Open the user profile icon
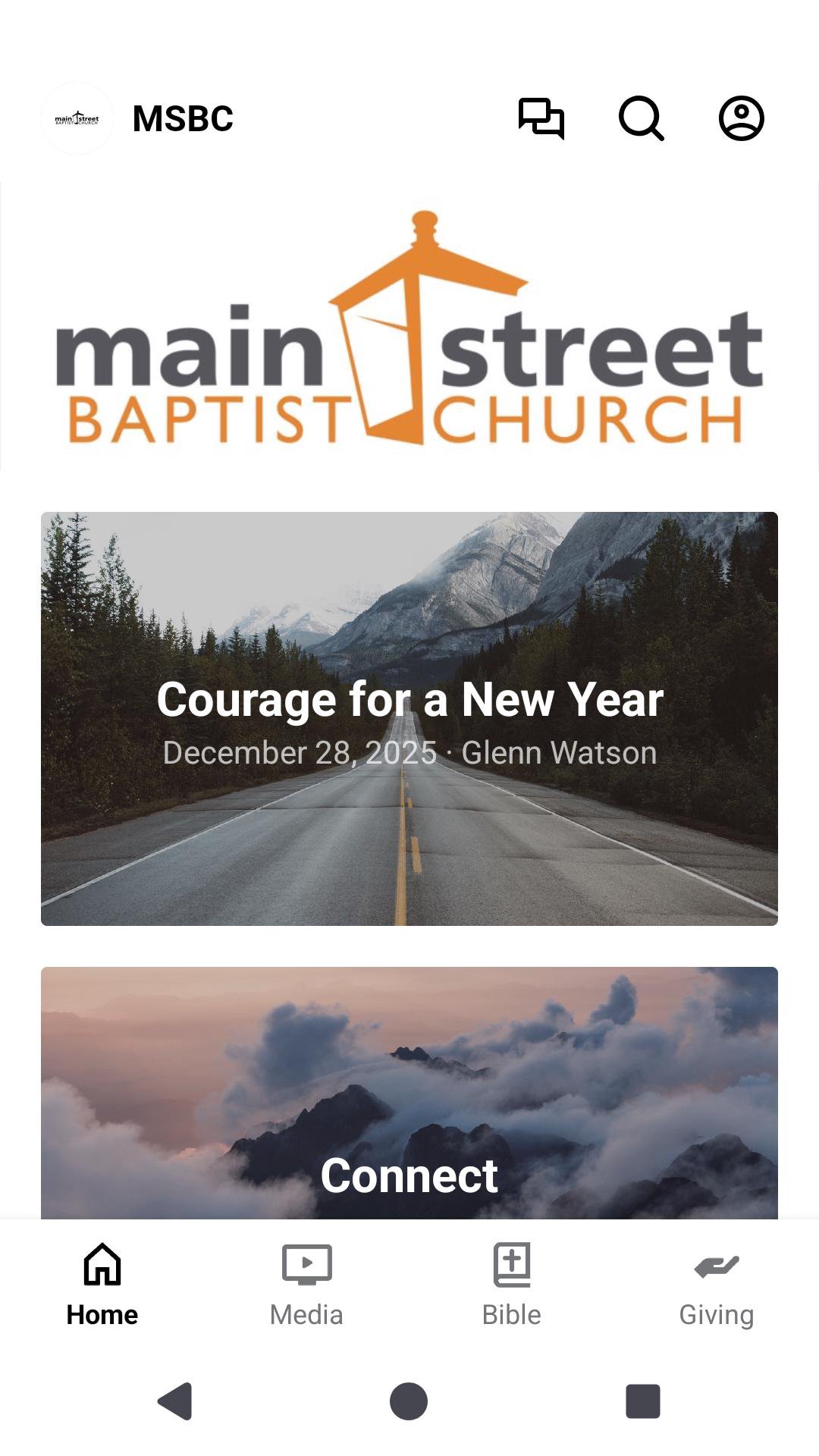The width and height of the screenshot is (819, 1456). (741, 118)
